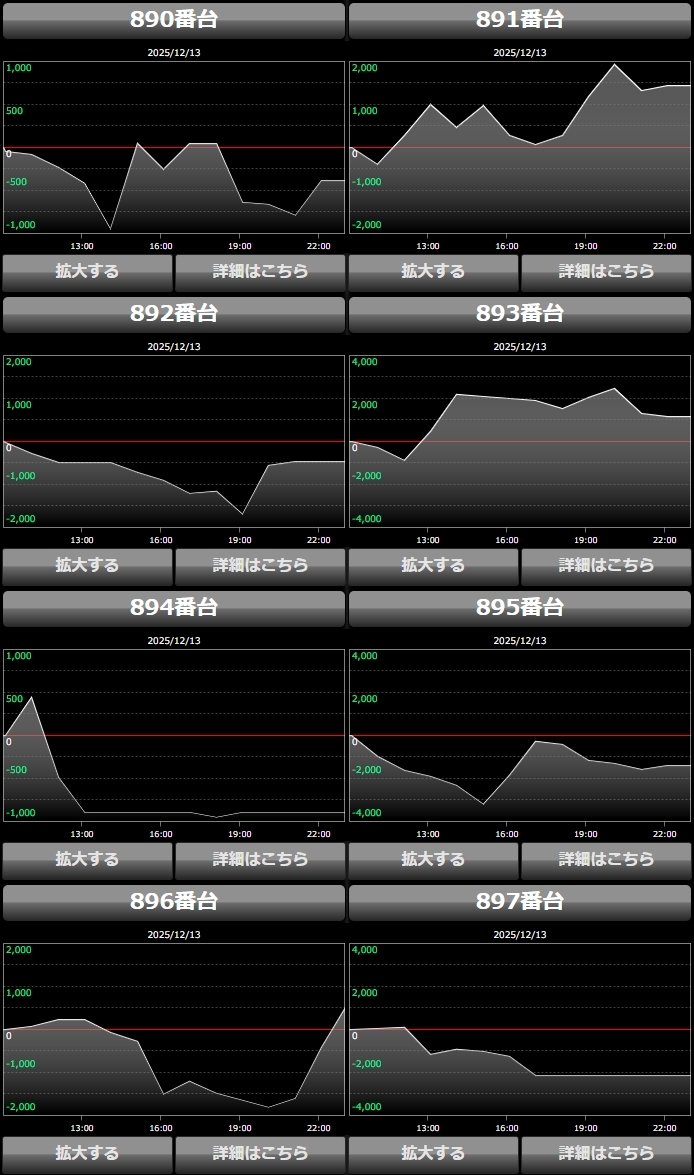
Task: Select 拡大する under the 892番台 graph
Action: pyautogui.click(x=87, y=565)
